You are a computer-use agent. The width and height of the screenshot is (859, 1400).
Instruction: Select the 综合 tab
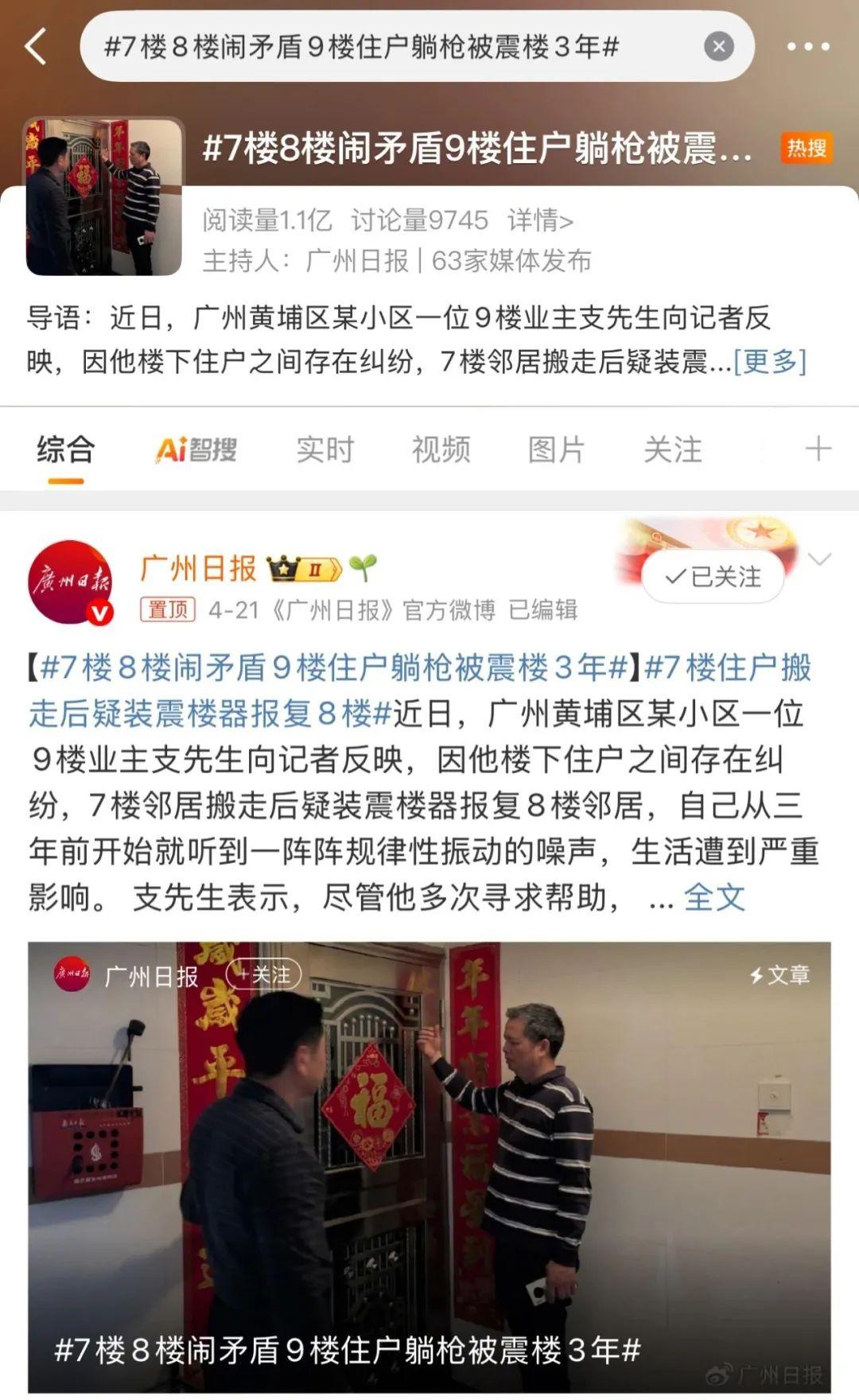65,450
